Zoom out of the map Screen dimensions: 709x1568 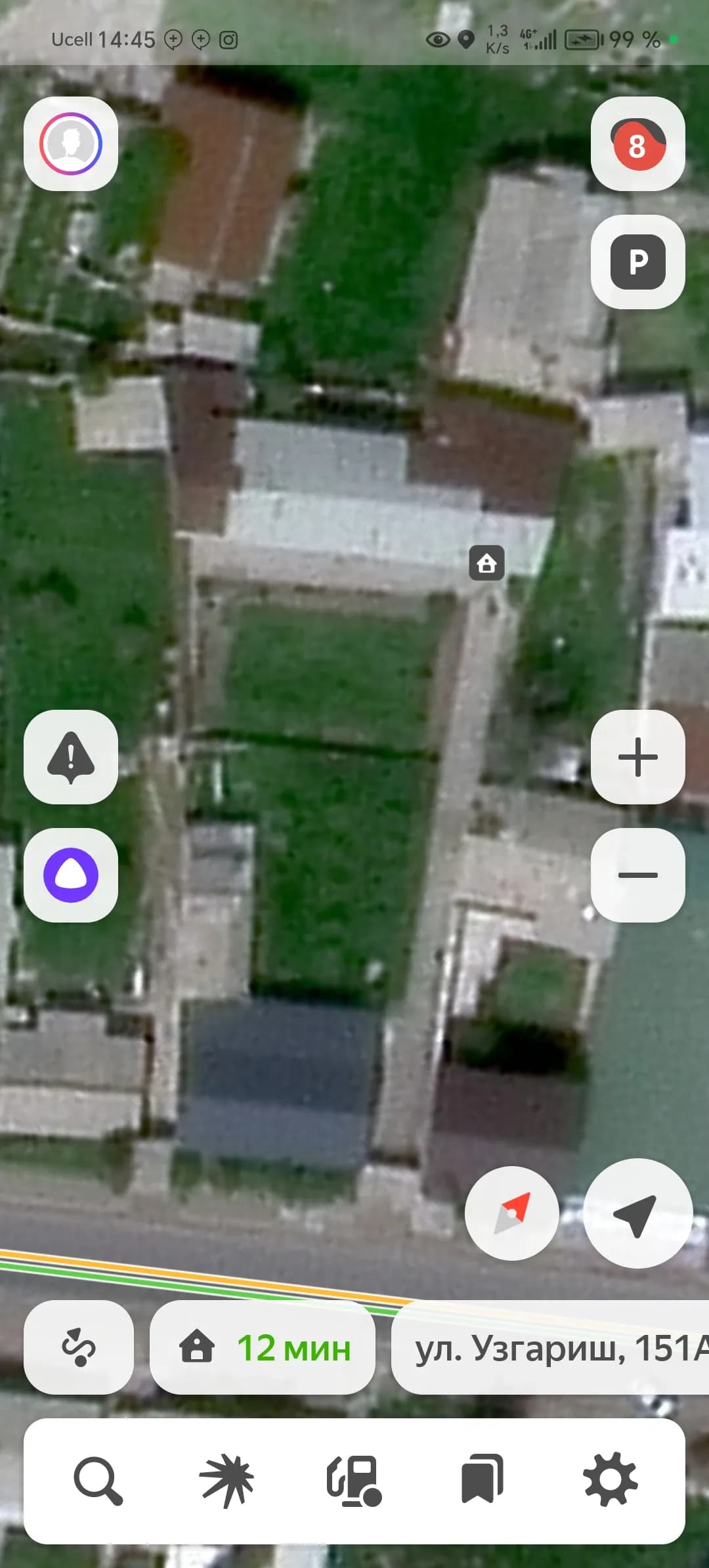638,875
